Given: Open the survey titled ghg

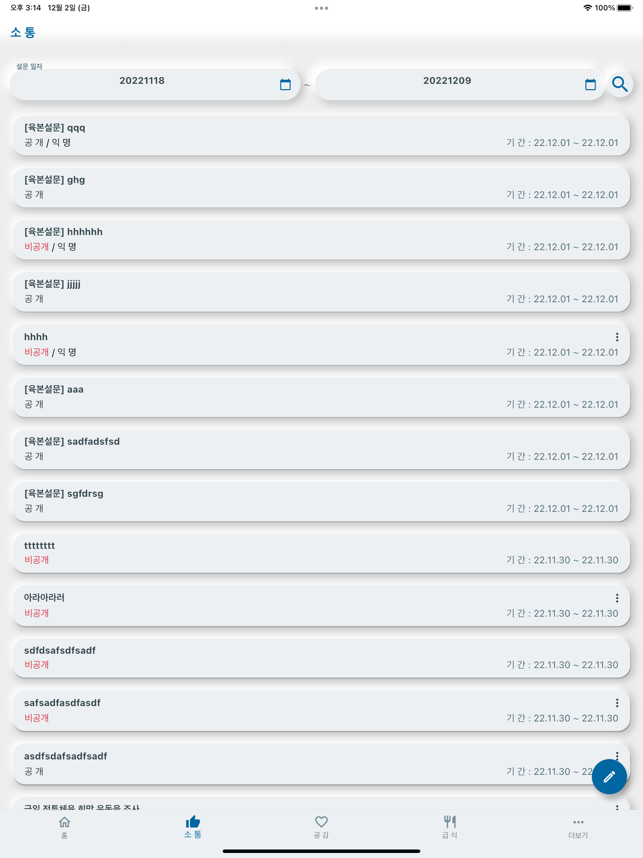Looking at the screenshot, I should (321, 187).
